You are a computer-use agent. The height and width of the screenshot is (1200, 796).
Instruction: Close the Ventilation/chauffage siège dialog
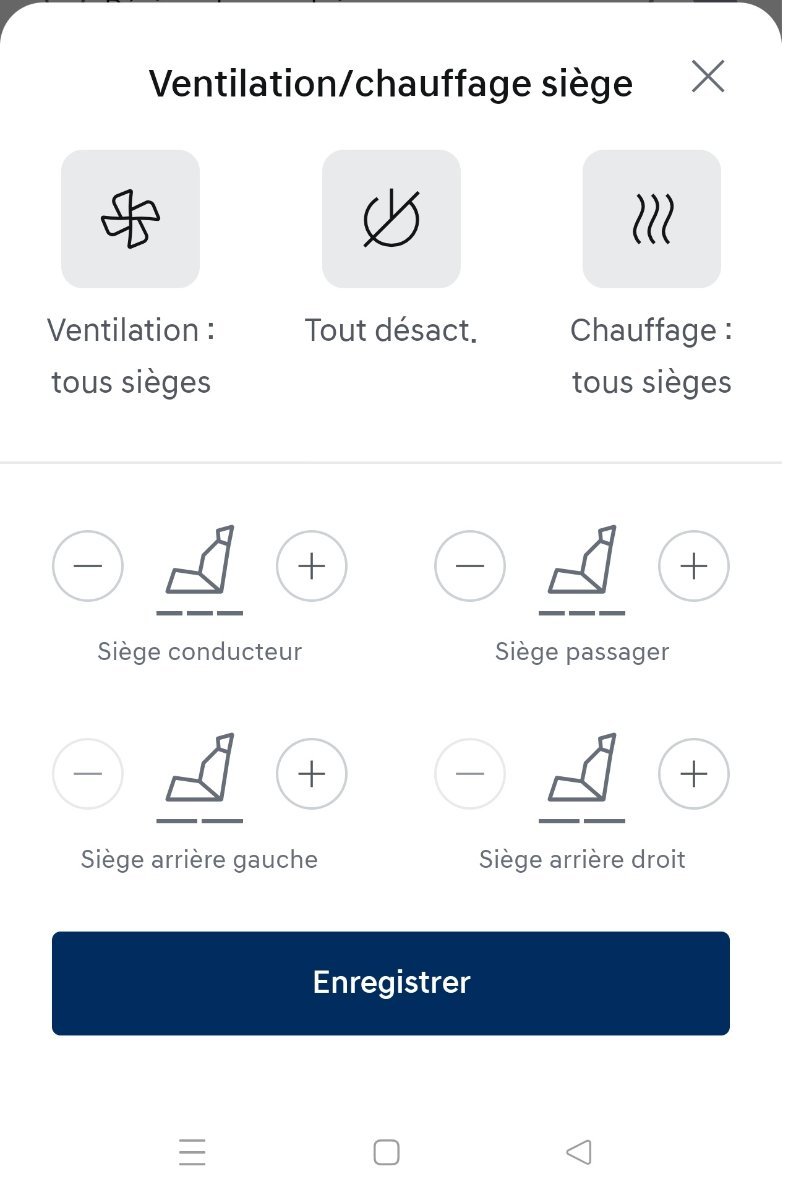708,77
